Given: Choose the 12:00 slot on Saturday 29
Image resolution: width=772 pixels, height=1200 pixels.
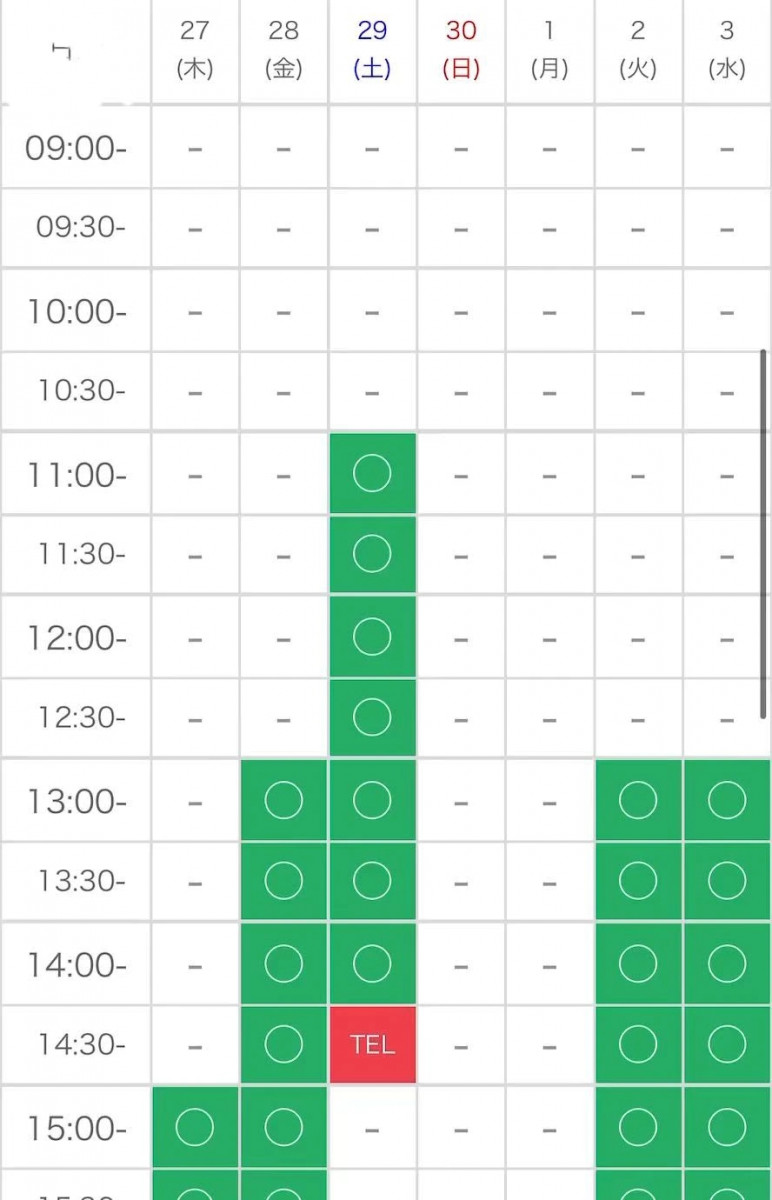Looking at the screenshot, I should (x=372, y=636).
